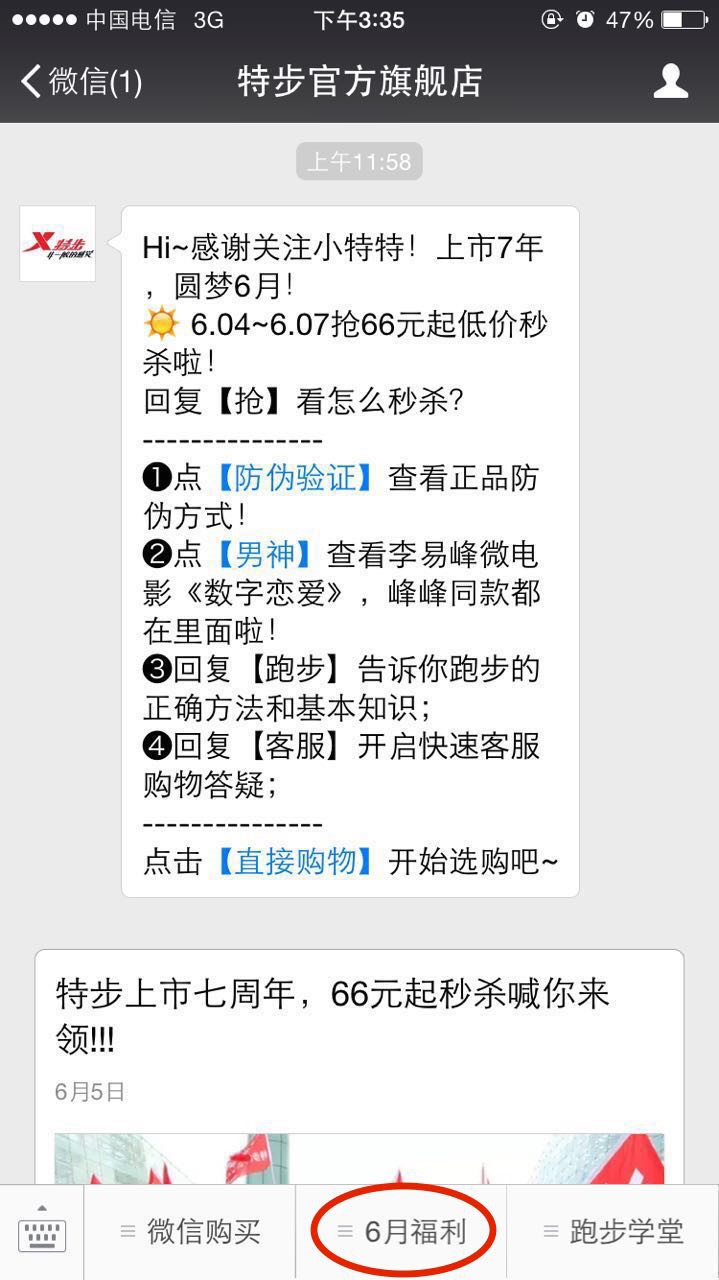The image size is (719, 1280).
Task: Select the 6月福利 menu
Action: click(402, 1232)
